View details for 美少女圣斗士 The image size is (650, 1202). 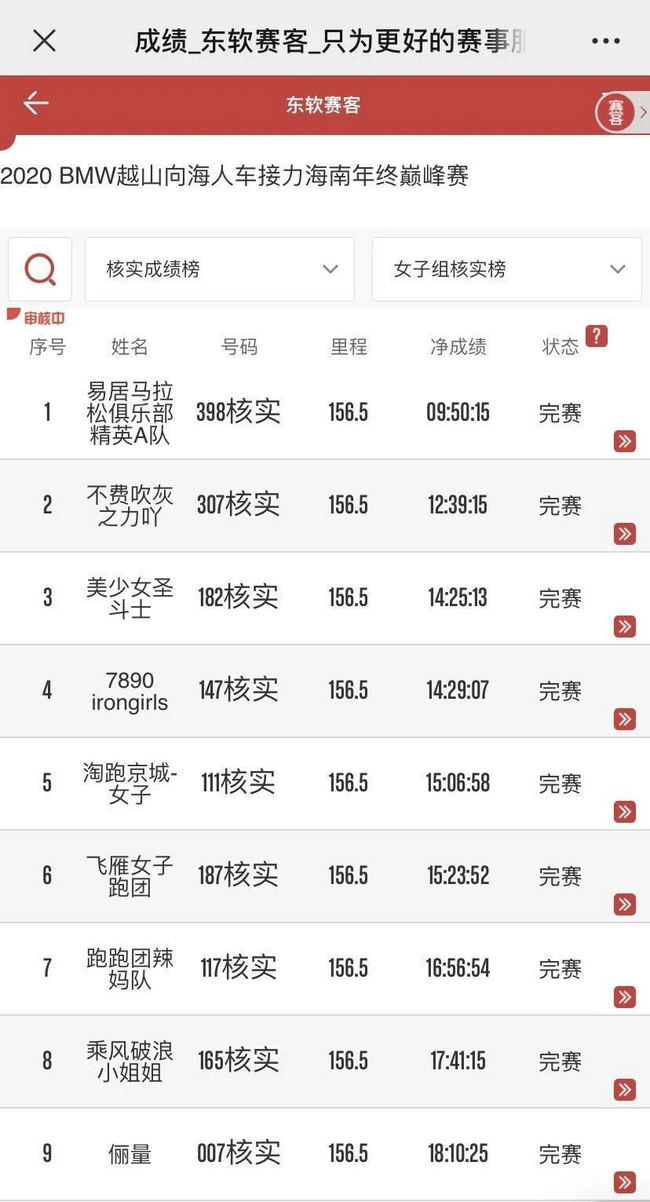[x=625, y=626]
